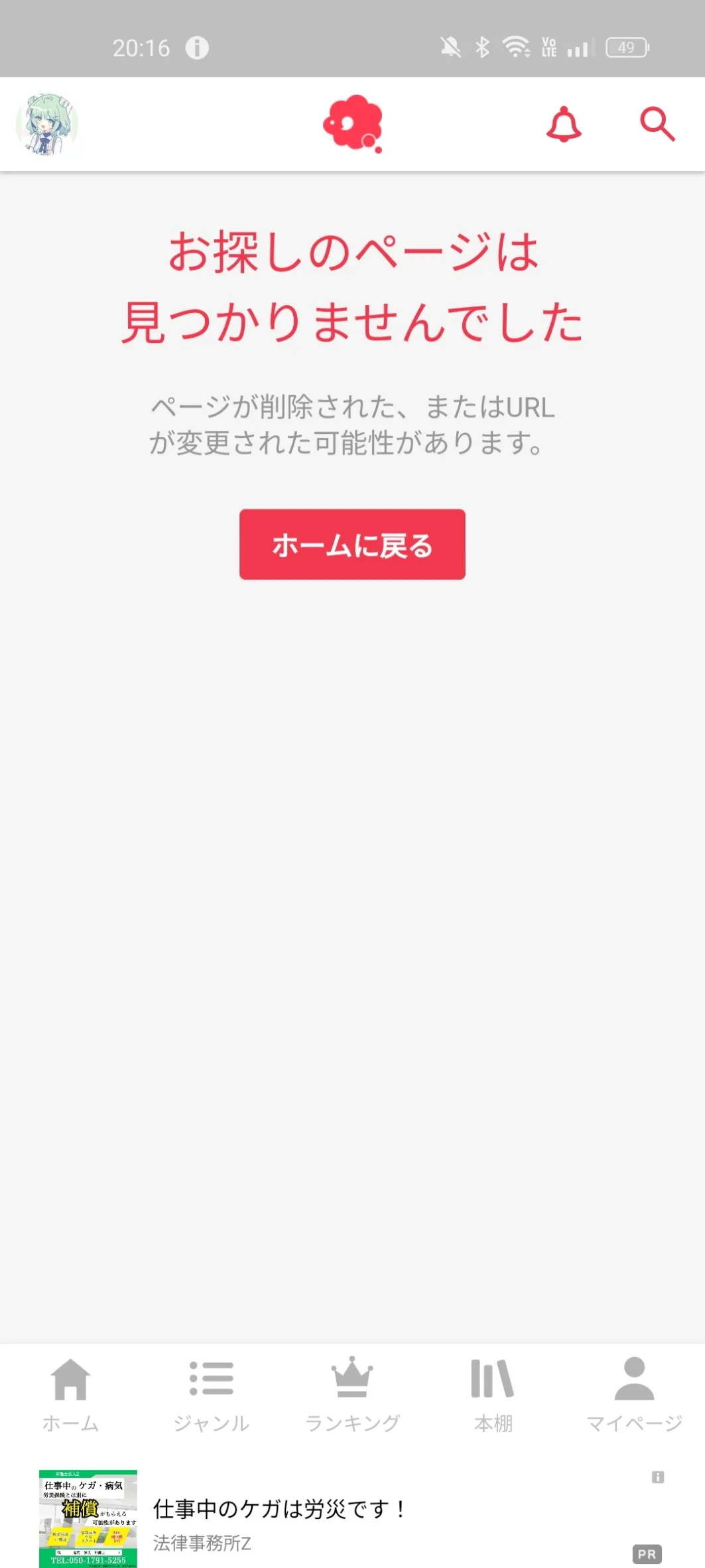Open search with the magnifier icon
The width and height of the screenshot is (705, 1568).
(x=657, y=124)
